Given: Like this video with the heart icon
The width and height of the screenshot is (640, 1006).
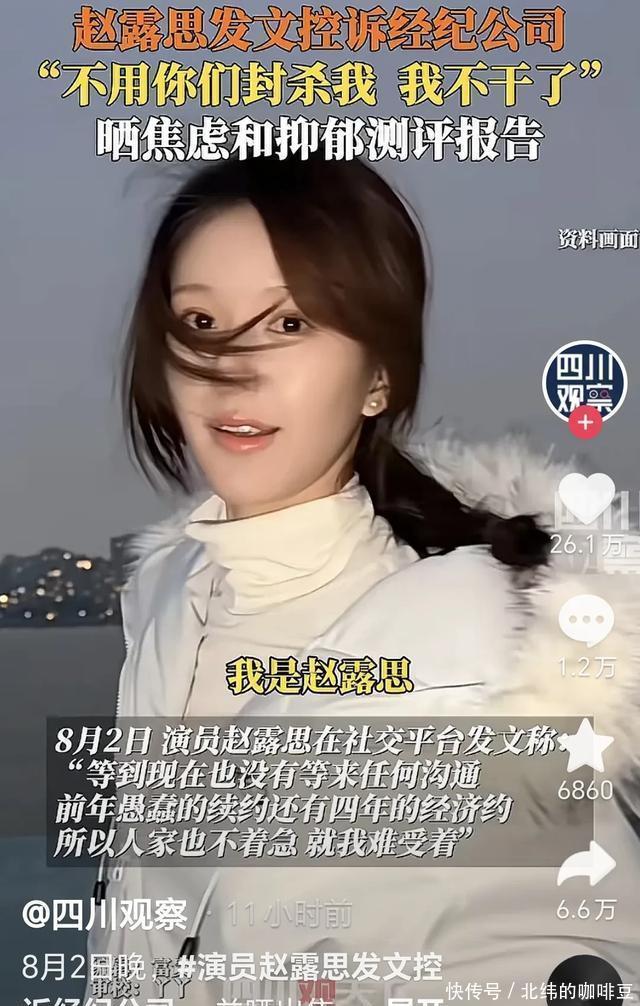Looking at the screenshot, I should 586,497.
